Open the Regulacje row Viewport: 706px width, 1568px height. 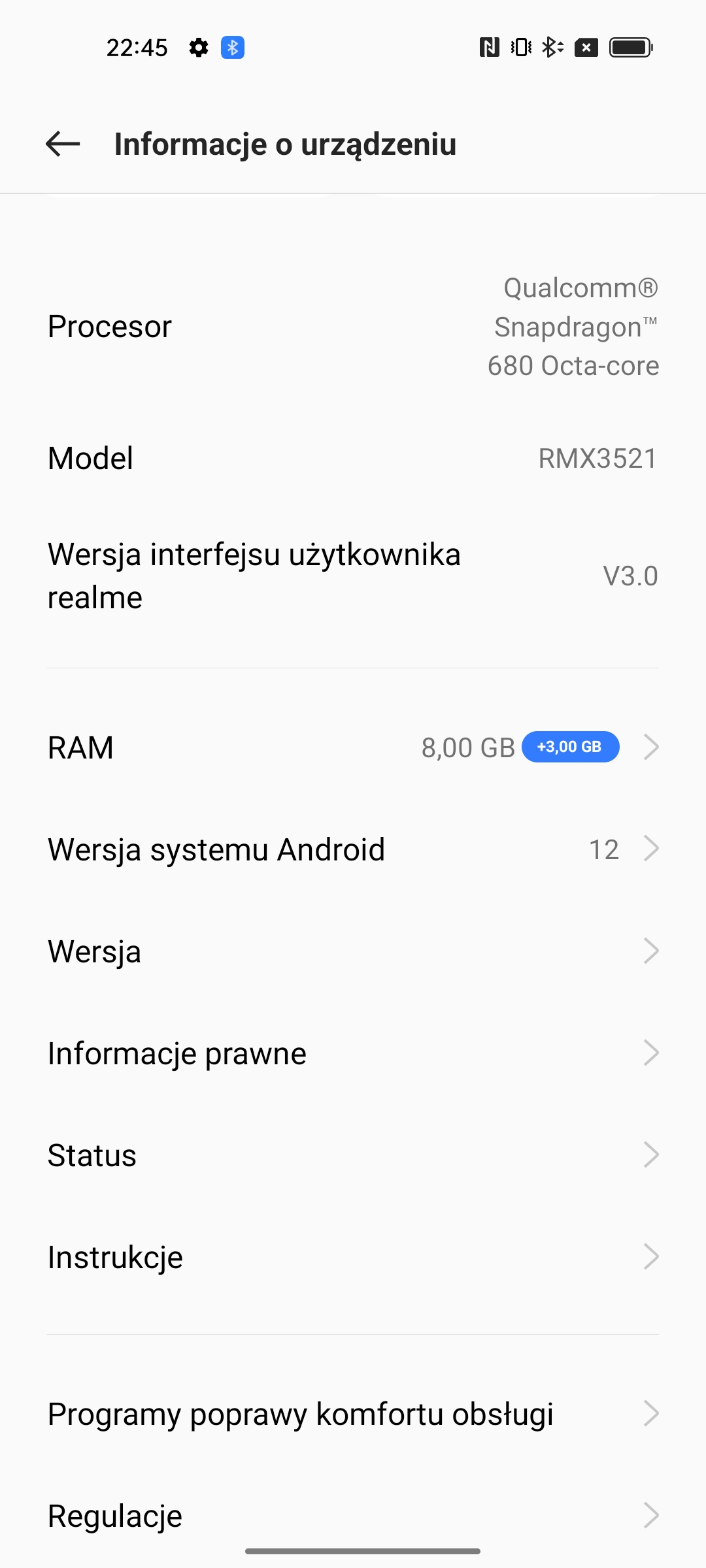(353, 1516)
